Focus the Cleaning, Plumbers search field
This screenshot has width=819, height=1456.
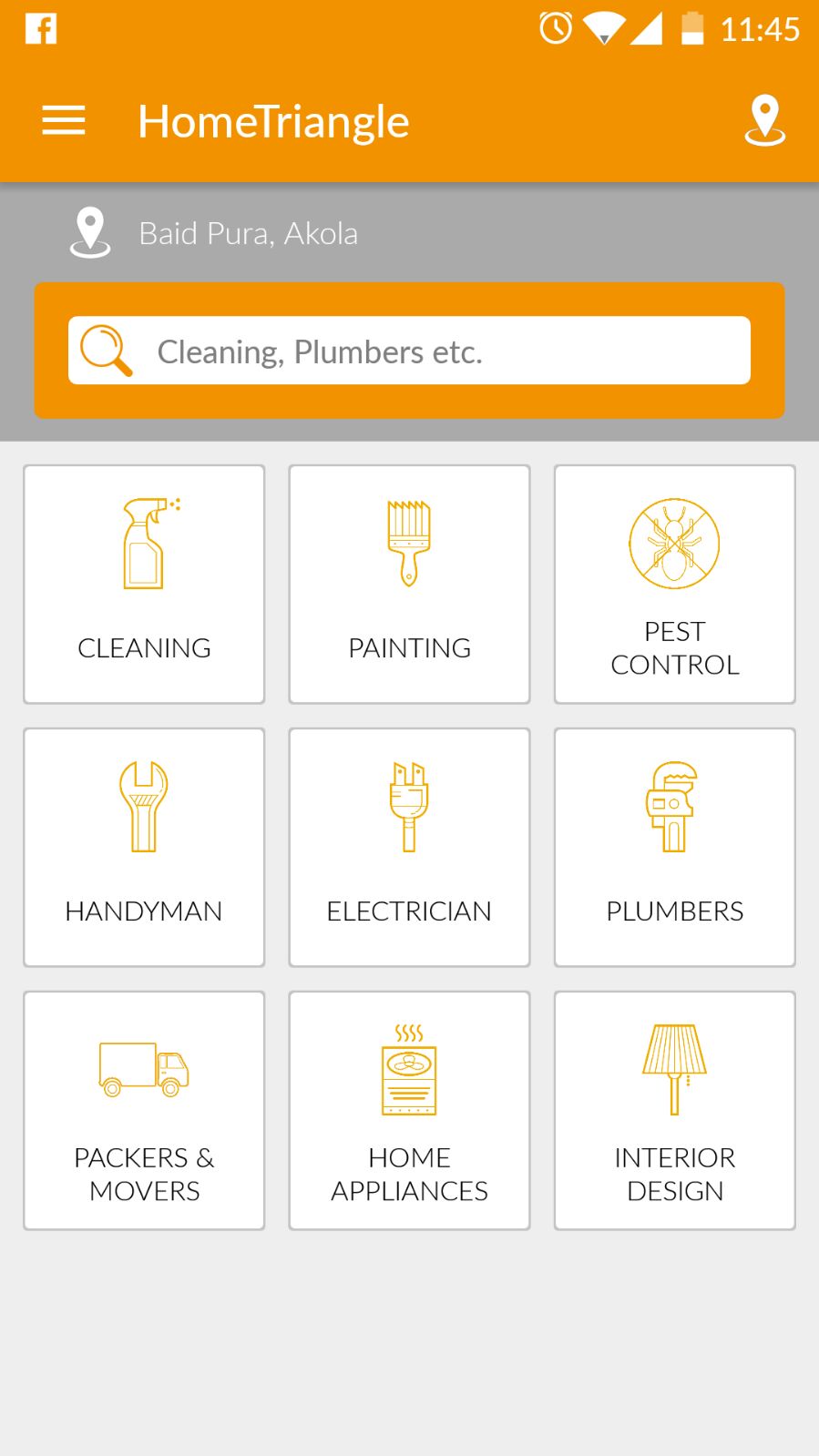click(x=409, y=351)
